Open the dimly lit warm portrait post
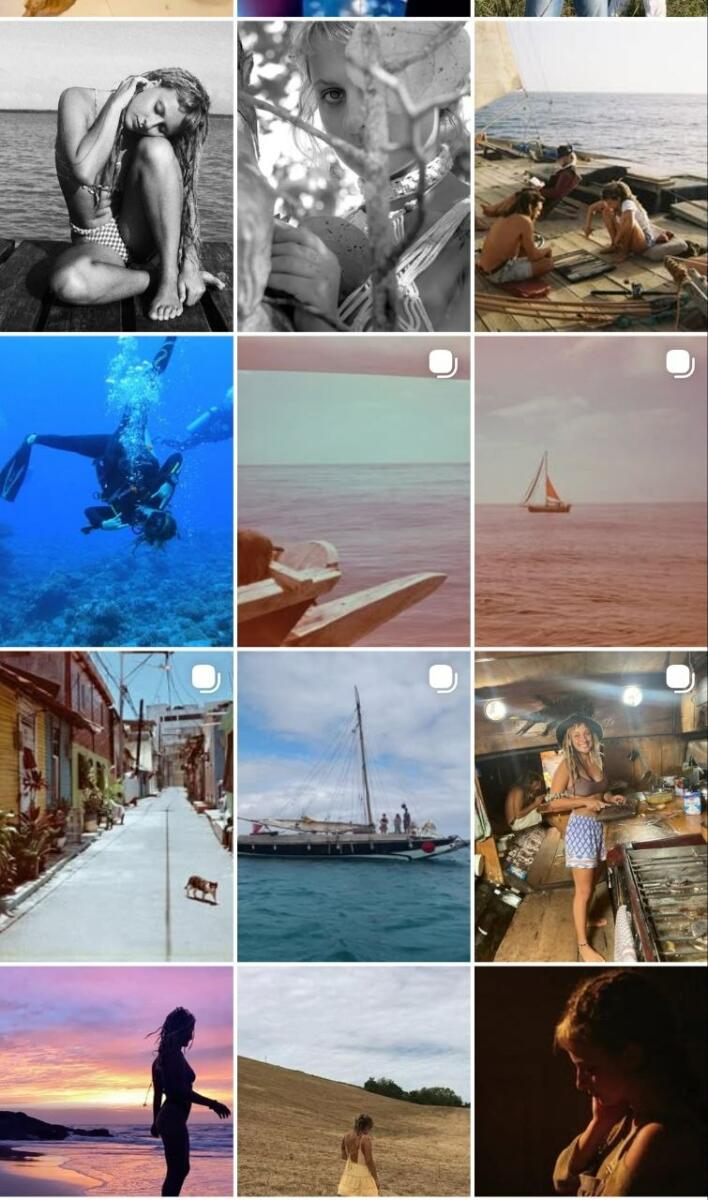Screen dimensions: 708x1200 pyautogui.click(x=591, y=1082)
